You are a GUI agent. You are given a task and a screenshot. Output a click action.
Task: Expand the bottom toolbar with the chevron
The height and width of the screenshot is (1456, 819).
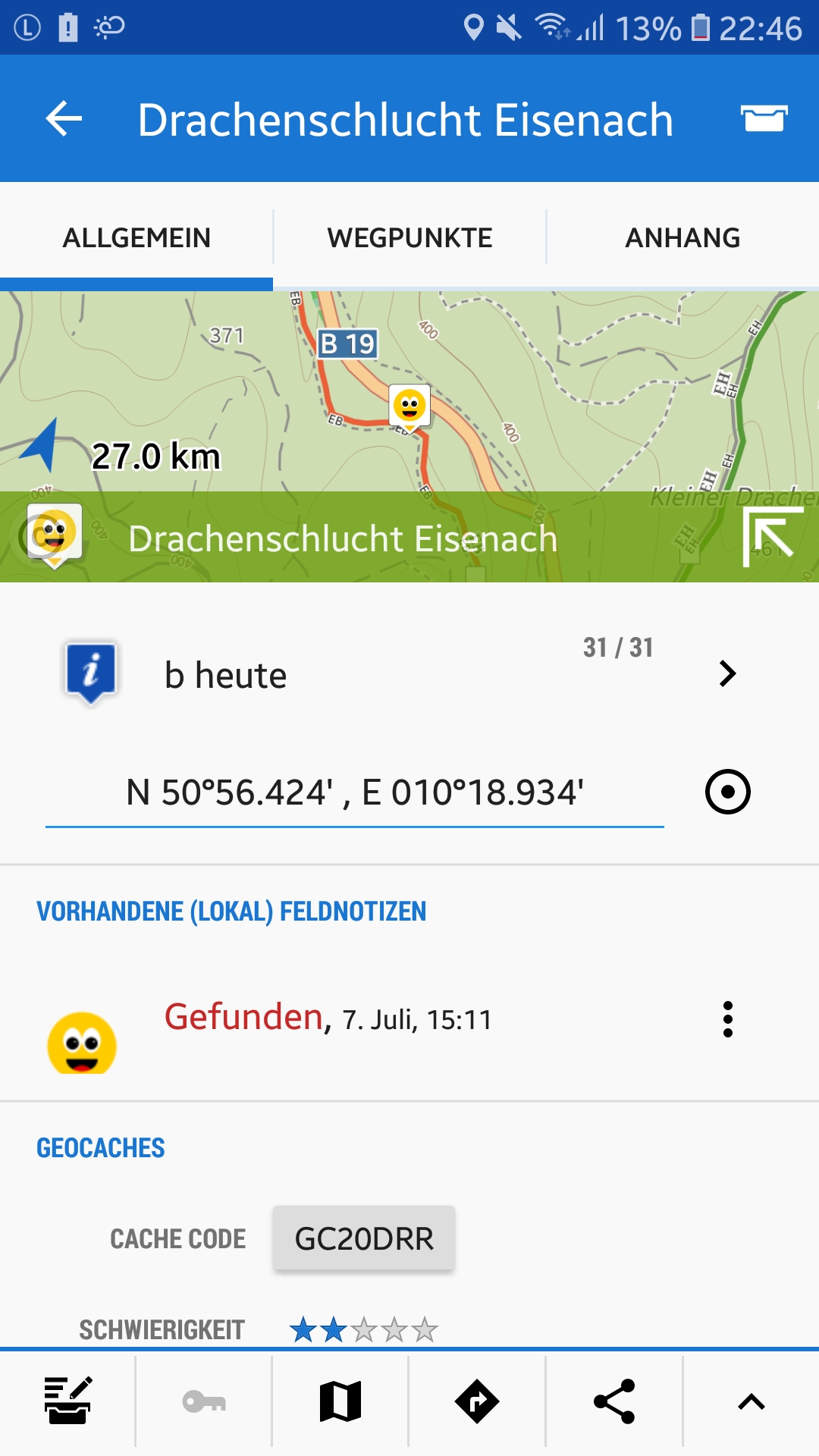751,1401
